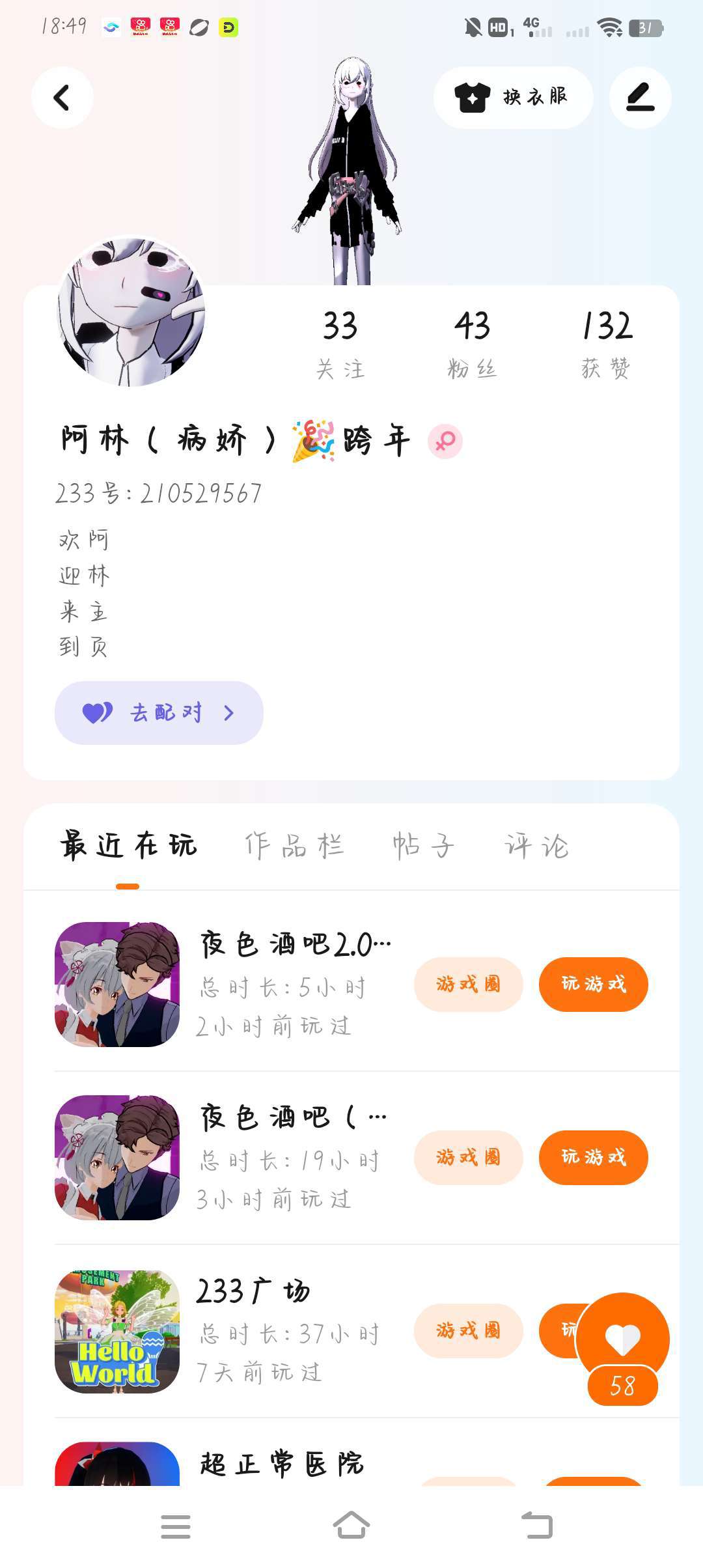This screenshot has width=703, height=1568.
Task: View the 粉丝 followers list
Action: click(472, 343)
